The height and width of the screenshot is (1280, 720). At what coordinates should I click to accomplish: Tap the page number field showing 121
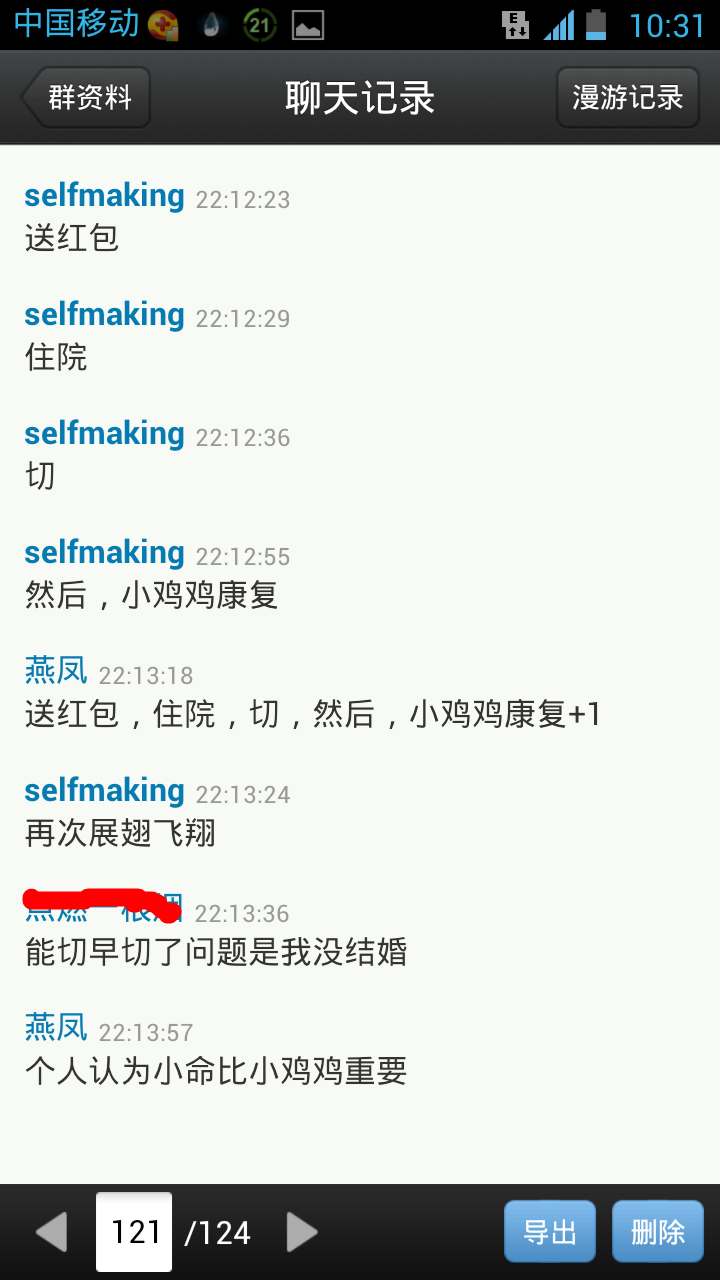(134, 1232)
